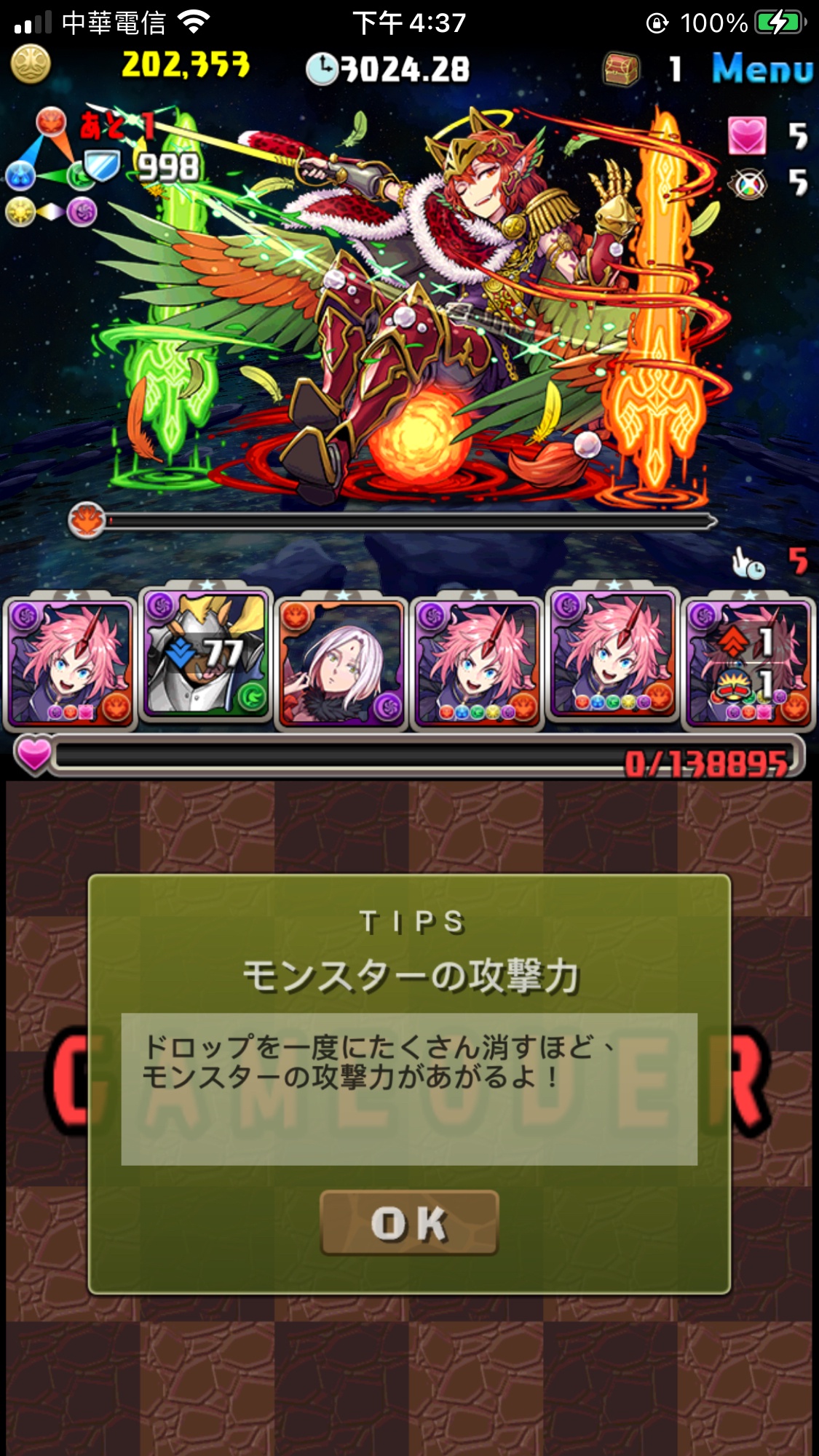Open the Menu at top right
The image size is (819, 1456).
point(761,69)
